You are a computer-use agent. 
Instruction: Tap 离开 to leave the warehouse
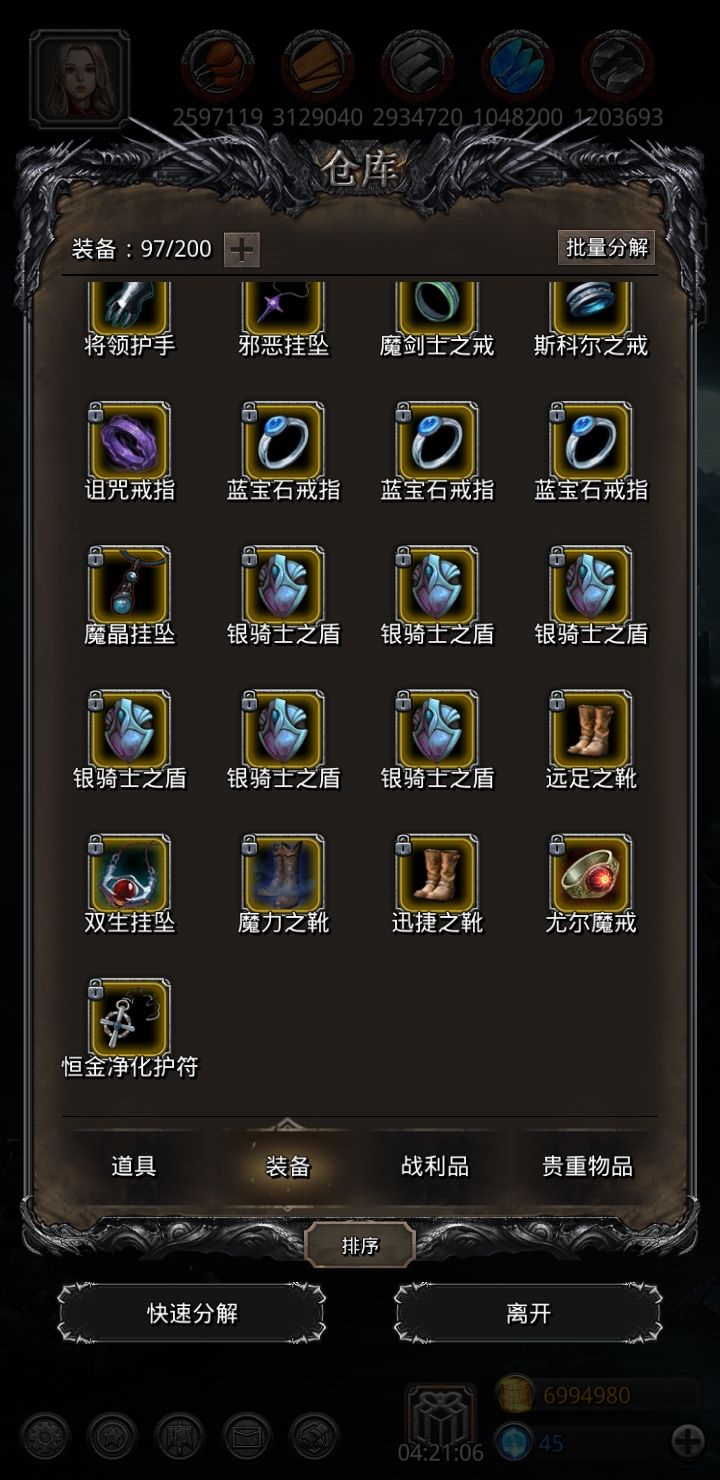pyautogui.click(x=528, y=1313)
